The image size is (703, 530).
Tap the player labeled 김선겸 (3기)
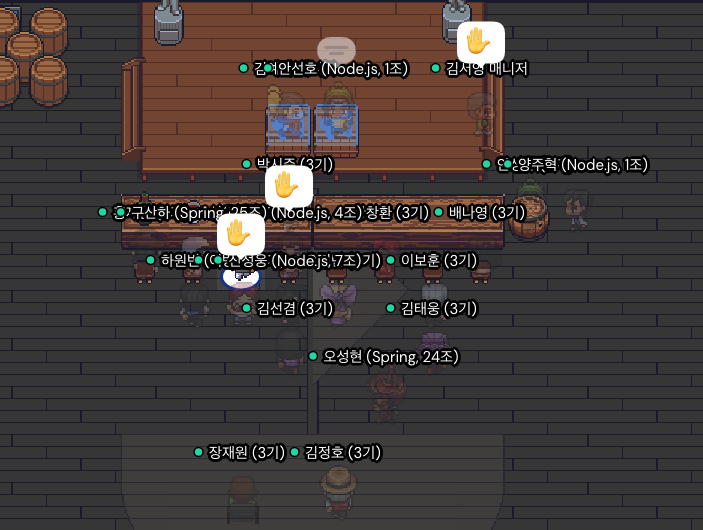290,340
